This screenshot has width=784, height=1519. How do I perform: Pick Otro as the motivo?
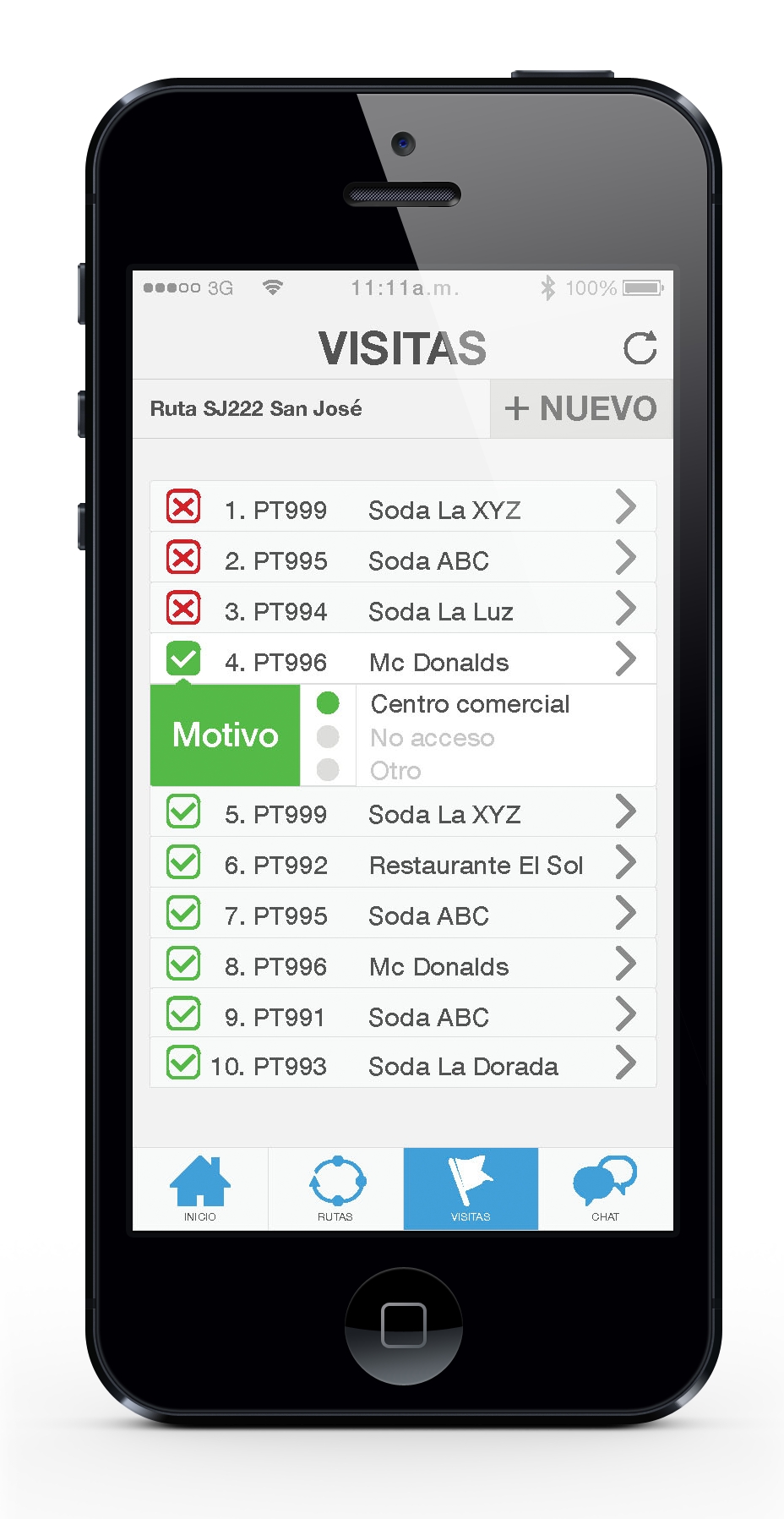[x=328, y=770]
